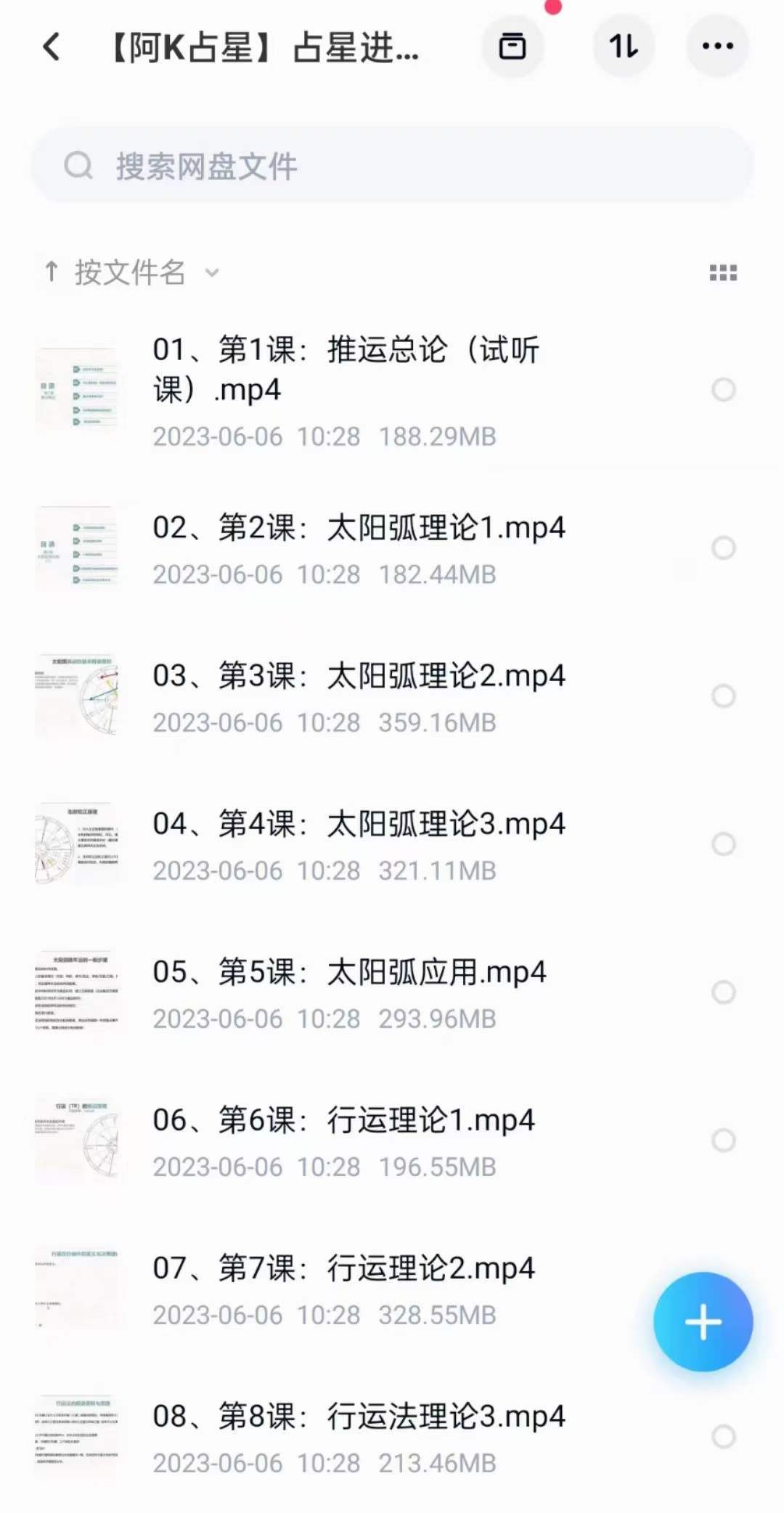Open the 按文件名 sorting menu

click(x=129, y=272)
